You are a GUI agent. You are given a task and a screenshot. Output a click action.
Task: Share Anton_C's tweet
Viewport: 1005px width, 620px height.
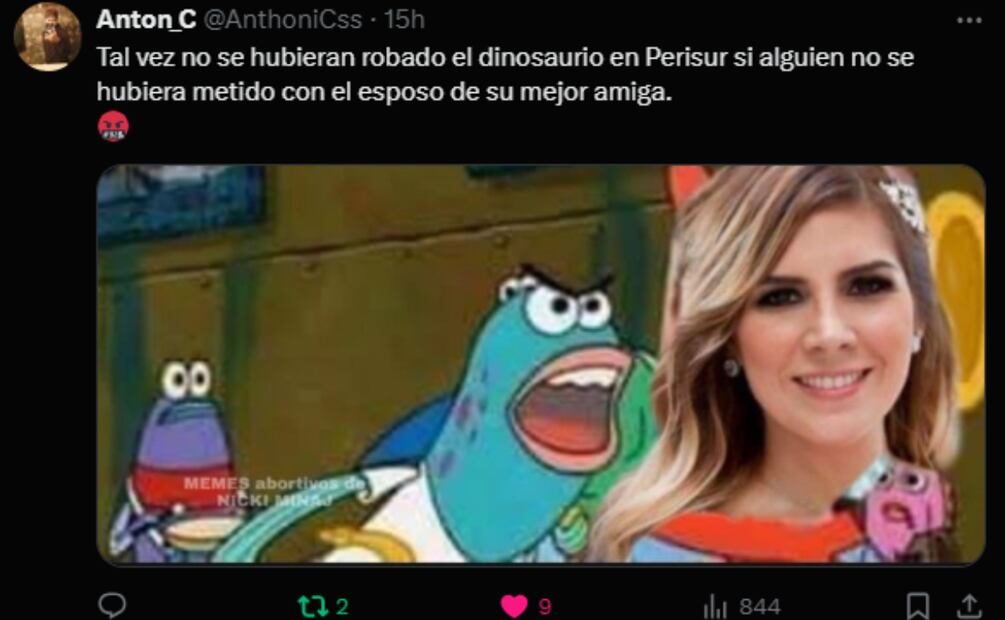click(x=969, y=605)
